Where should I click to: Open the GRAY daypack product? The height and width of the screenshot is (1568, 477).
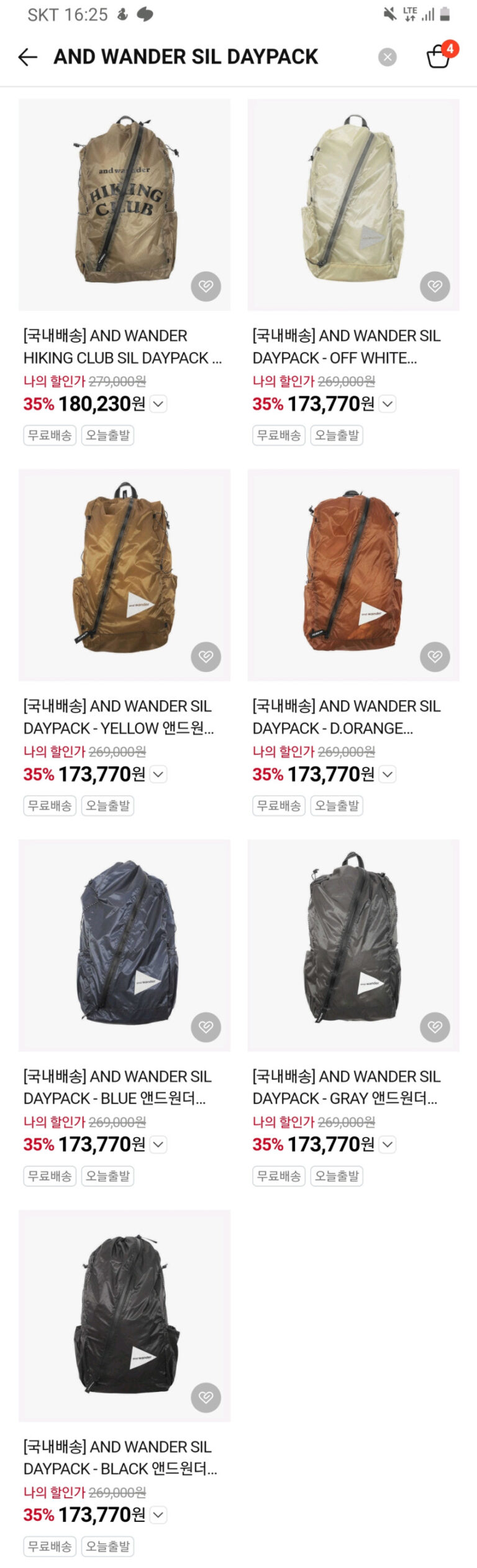click(353, 946)
